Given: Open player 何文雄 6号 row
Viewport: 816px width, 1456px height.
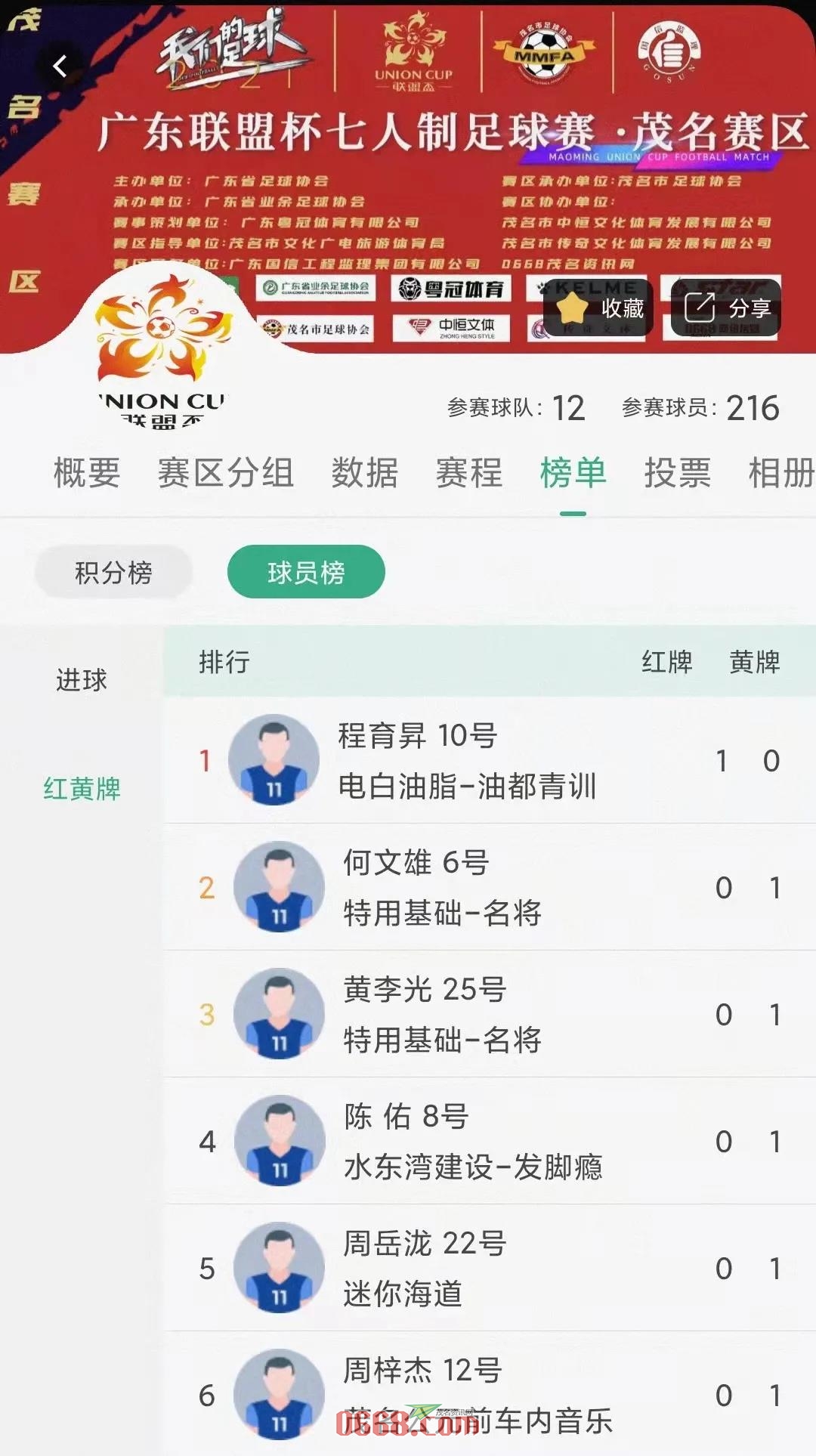Looking at the screenshot, I should click(x=489, y=887).
